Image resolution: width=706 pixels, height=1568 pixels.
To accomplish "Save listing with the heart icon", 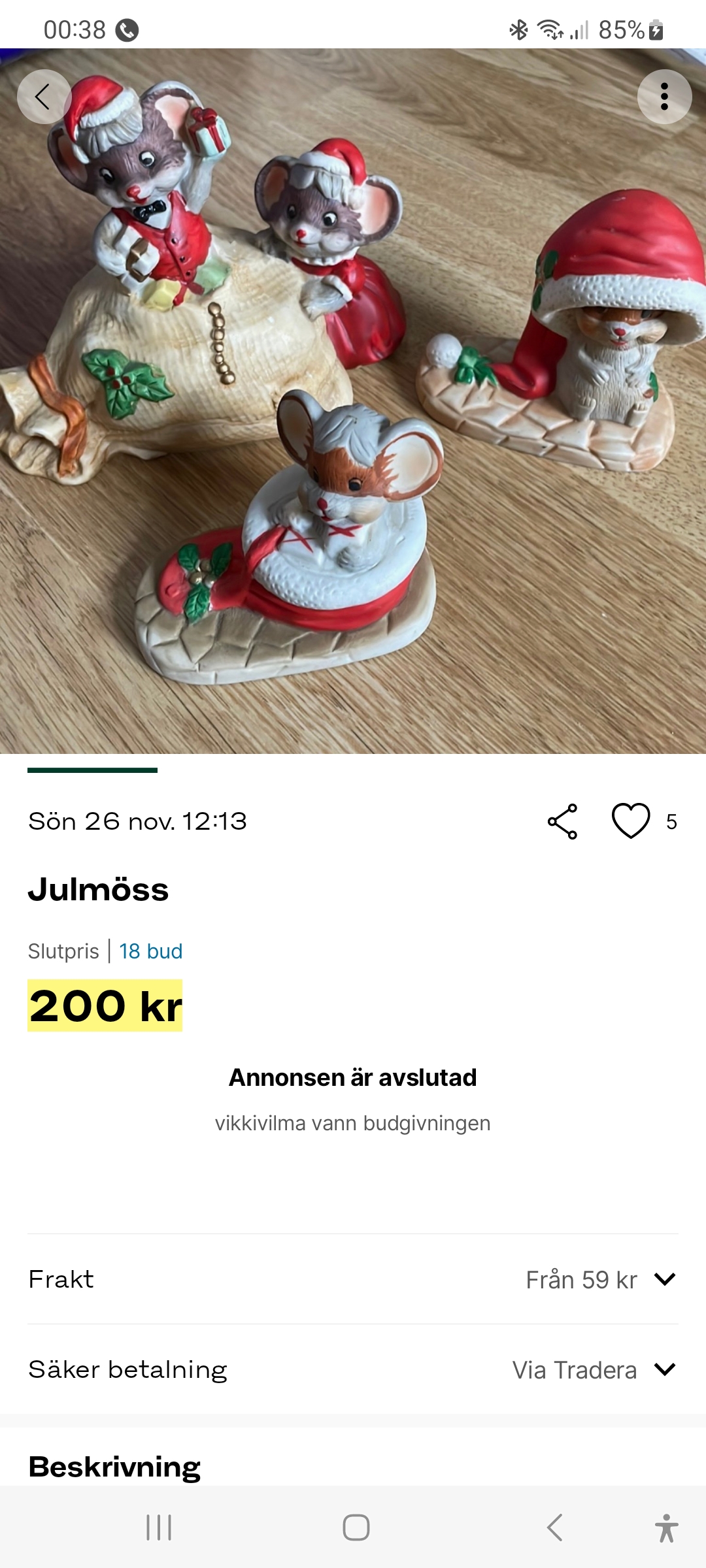I will (x=631, y=821).
